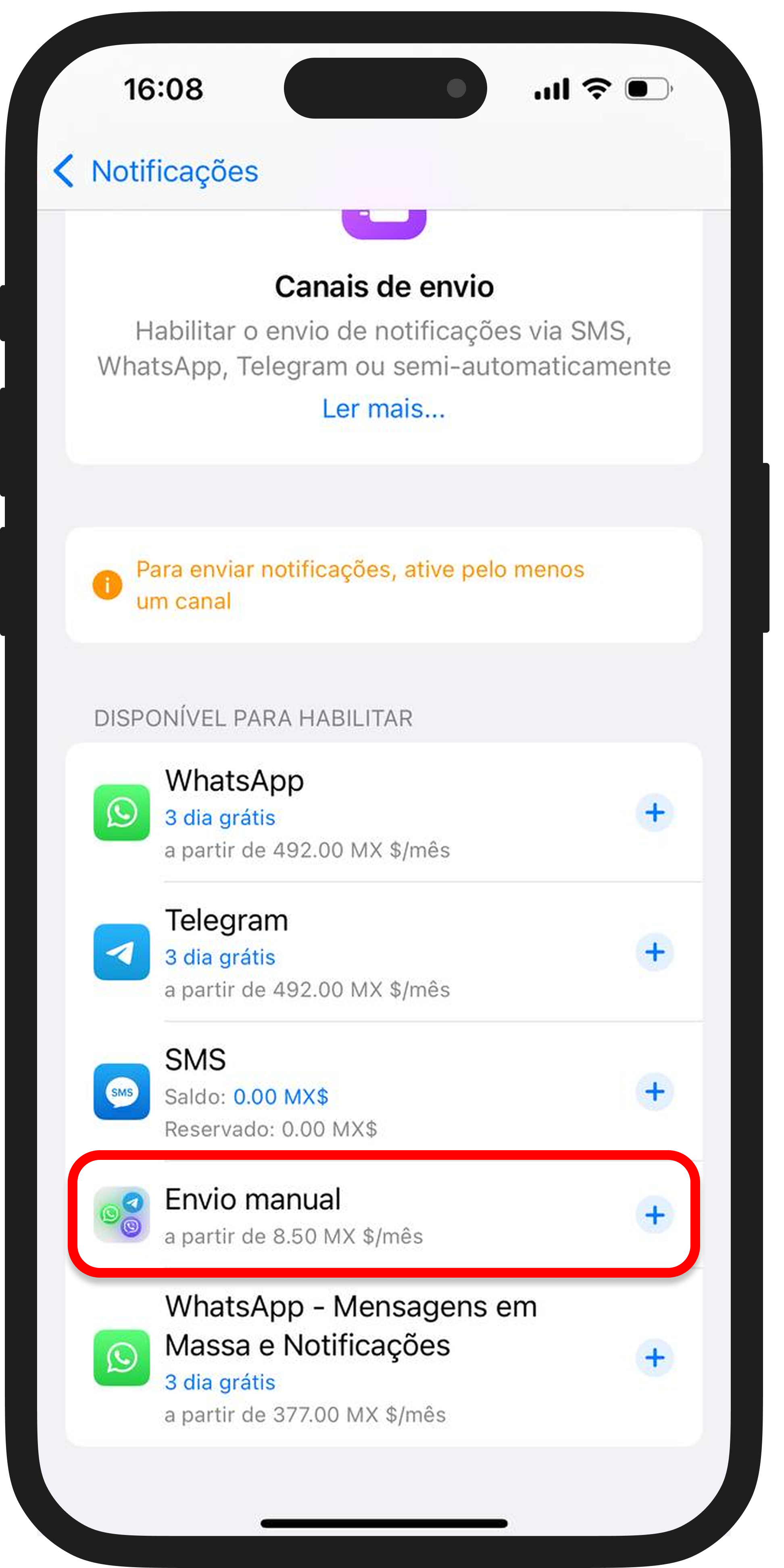Viewport: 784px width, 1568px height.
Task: Enable WhatsApp - Mensagens em Massa e Notificações
Action: (655, 1357)
